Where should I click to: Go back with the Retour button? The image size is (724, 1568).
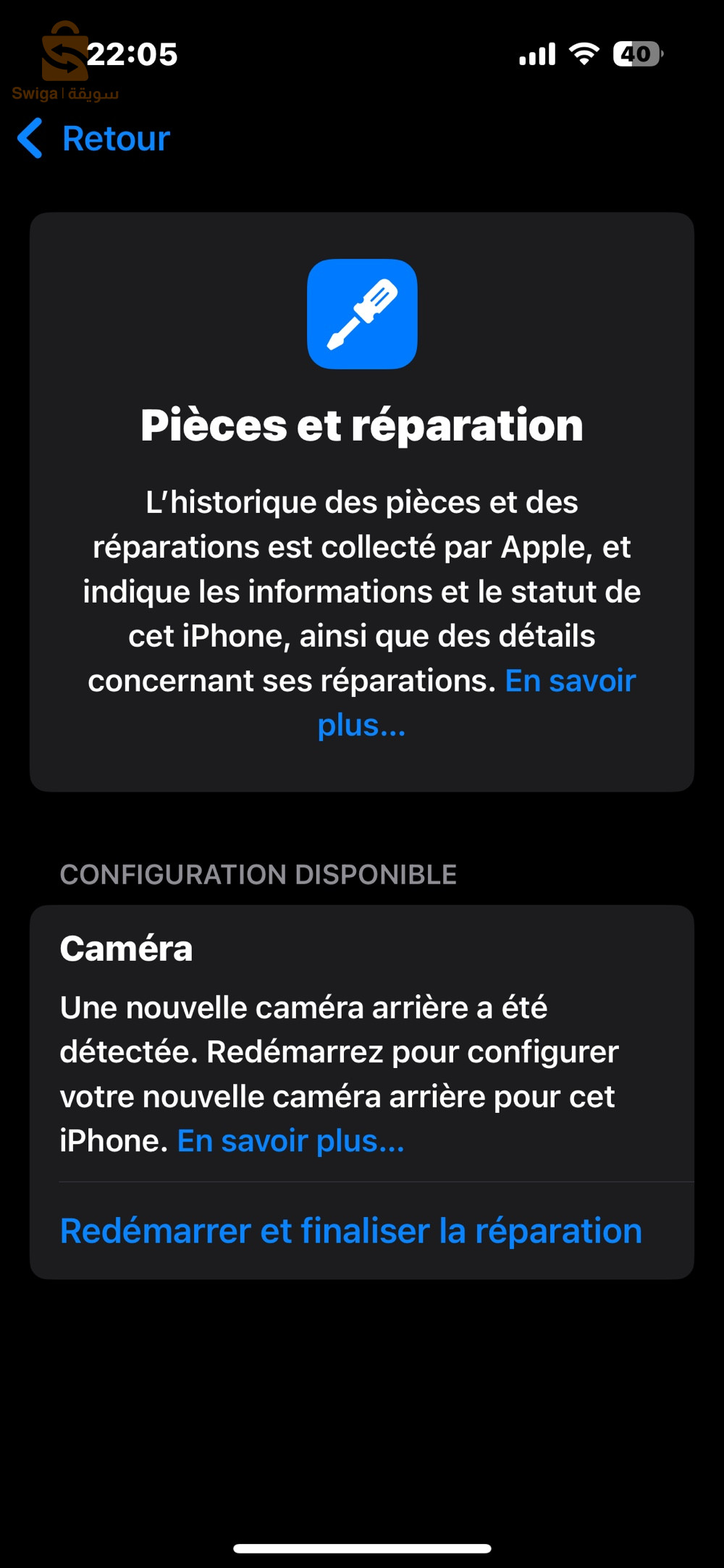pos(94,138)
